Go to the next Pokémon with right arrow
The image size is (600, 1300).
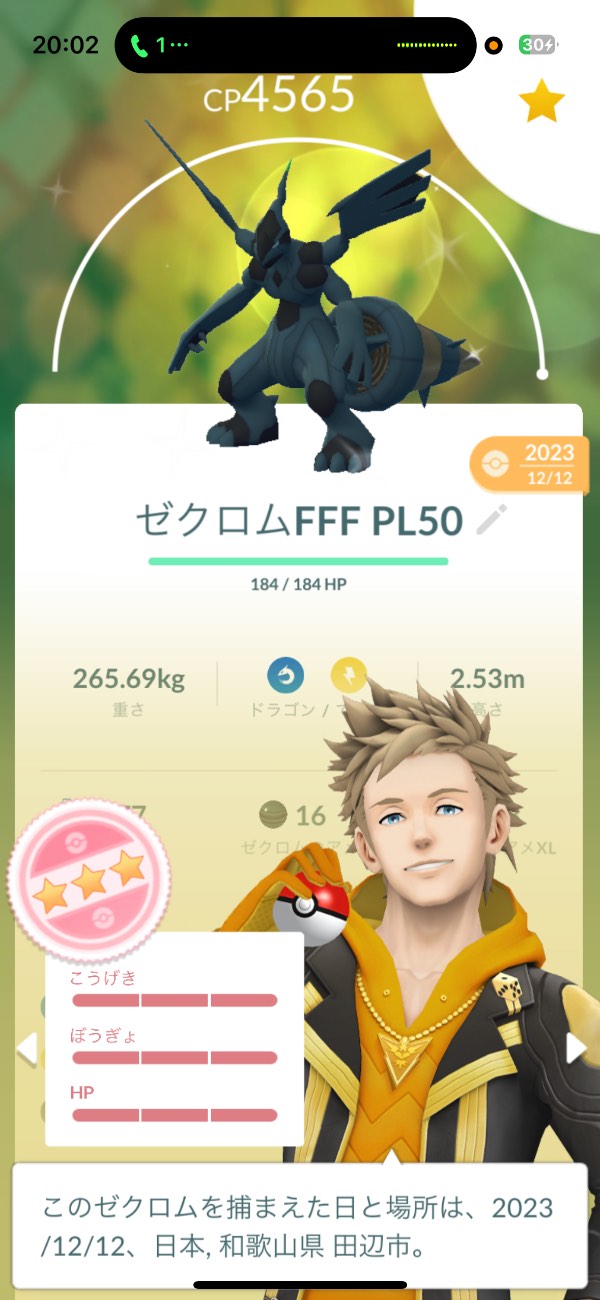[577, 1048]
